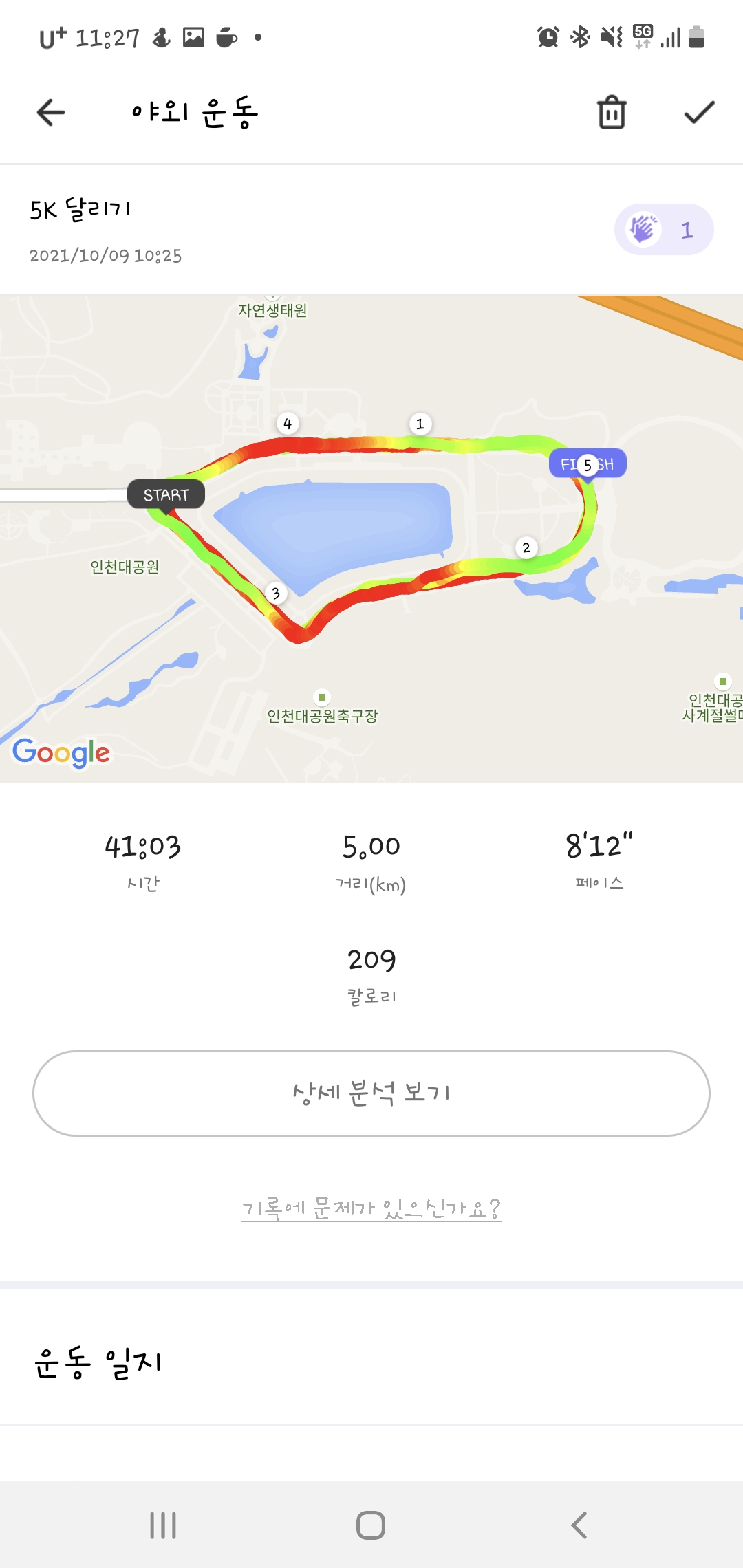The height and width of the screenshot is (1568, 743).
Task: Open recent apps from the navigation bar
Action: point(163,1525)
